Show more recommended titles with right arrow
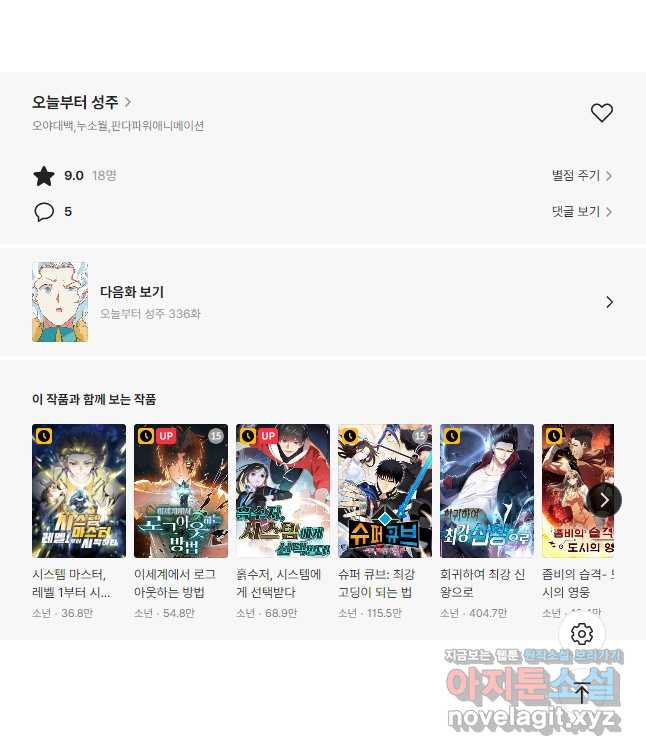This screenshot has width=646, height=756. [603, 500]
